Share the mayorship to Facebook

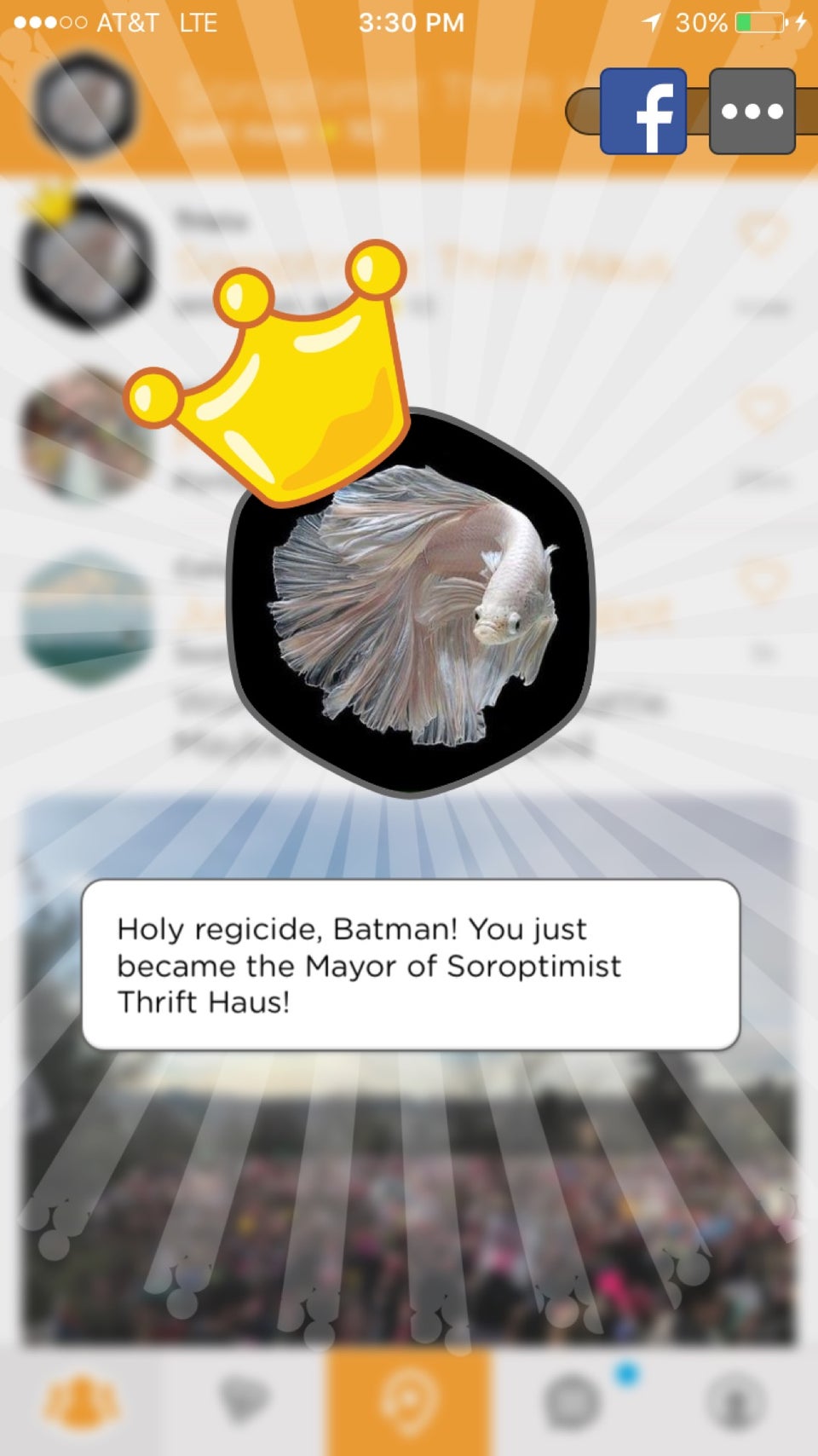tap(643, 111)
